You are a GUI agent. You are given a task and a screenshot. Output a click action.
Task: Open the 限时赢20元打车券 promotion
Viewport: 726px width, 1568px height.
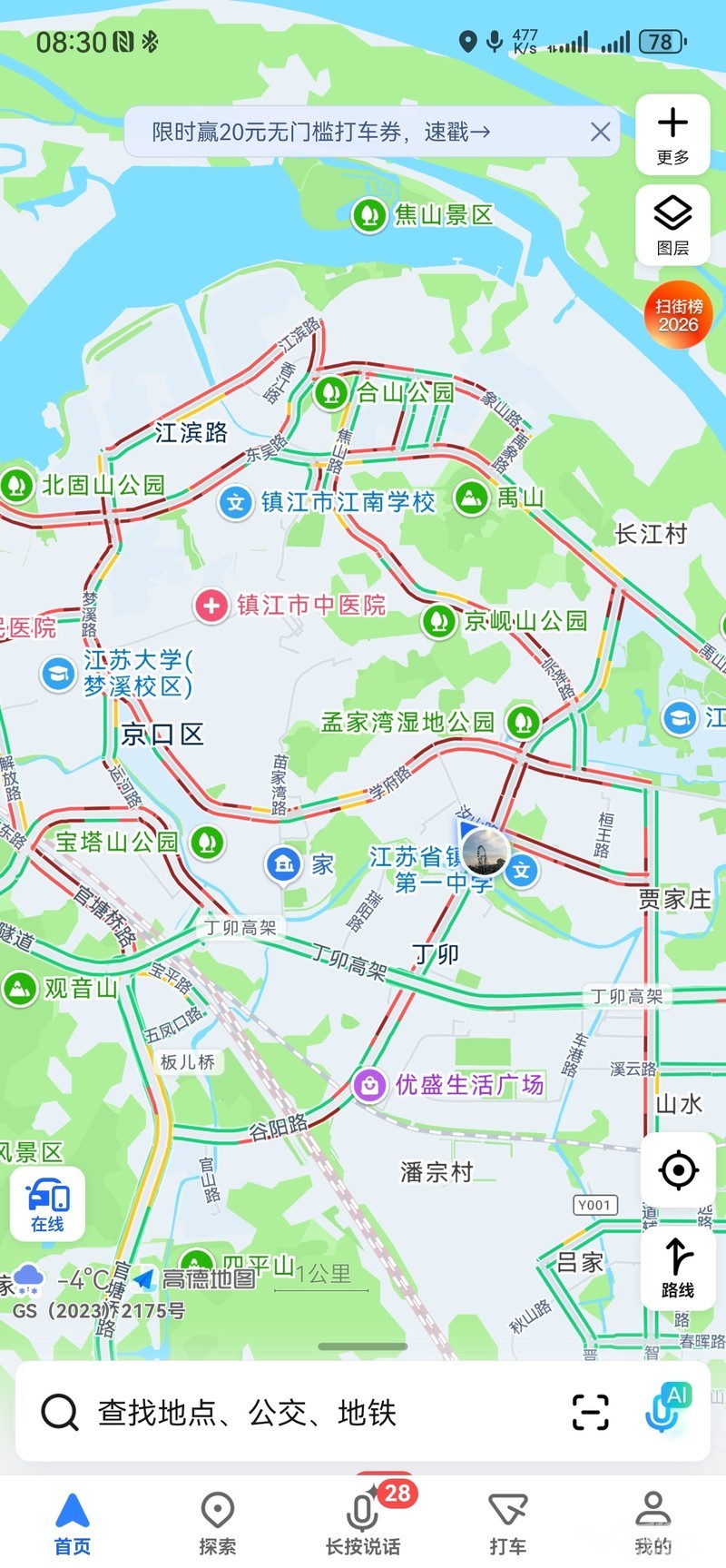[x=322, y=133]
